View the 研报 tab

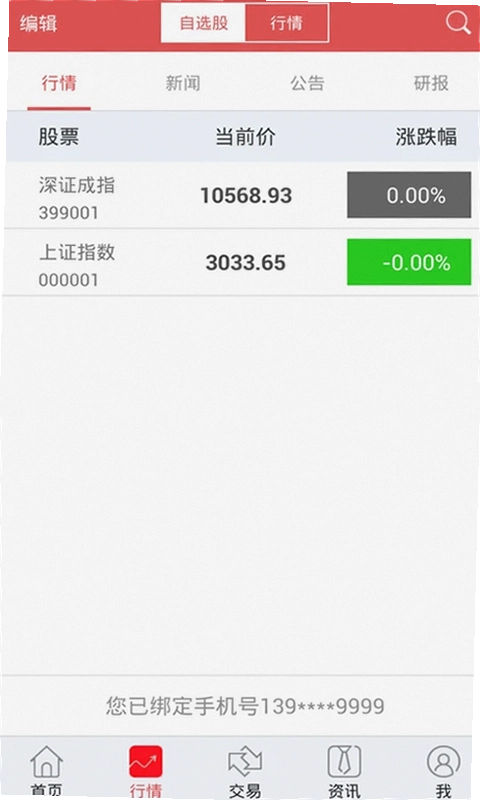(431, 83)
